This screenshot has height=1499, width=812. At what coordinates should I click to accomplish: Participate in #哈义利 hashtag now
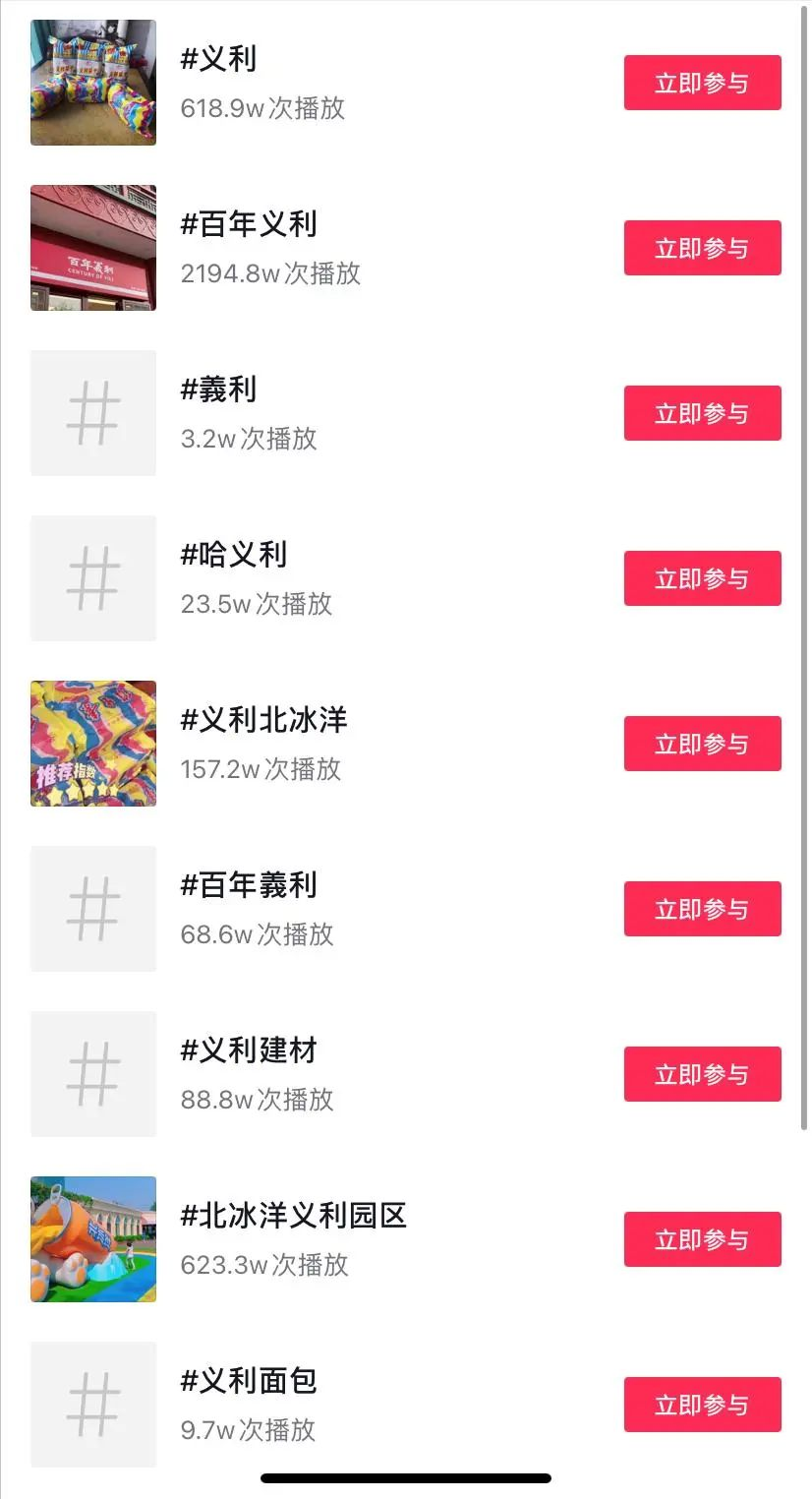[702, 578]
